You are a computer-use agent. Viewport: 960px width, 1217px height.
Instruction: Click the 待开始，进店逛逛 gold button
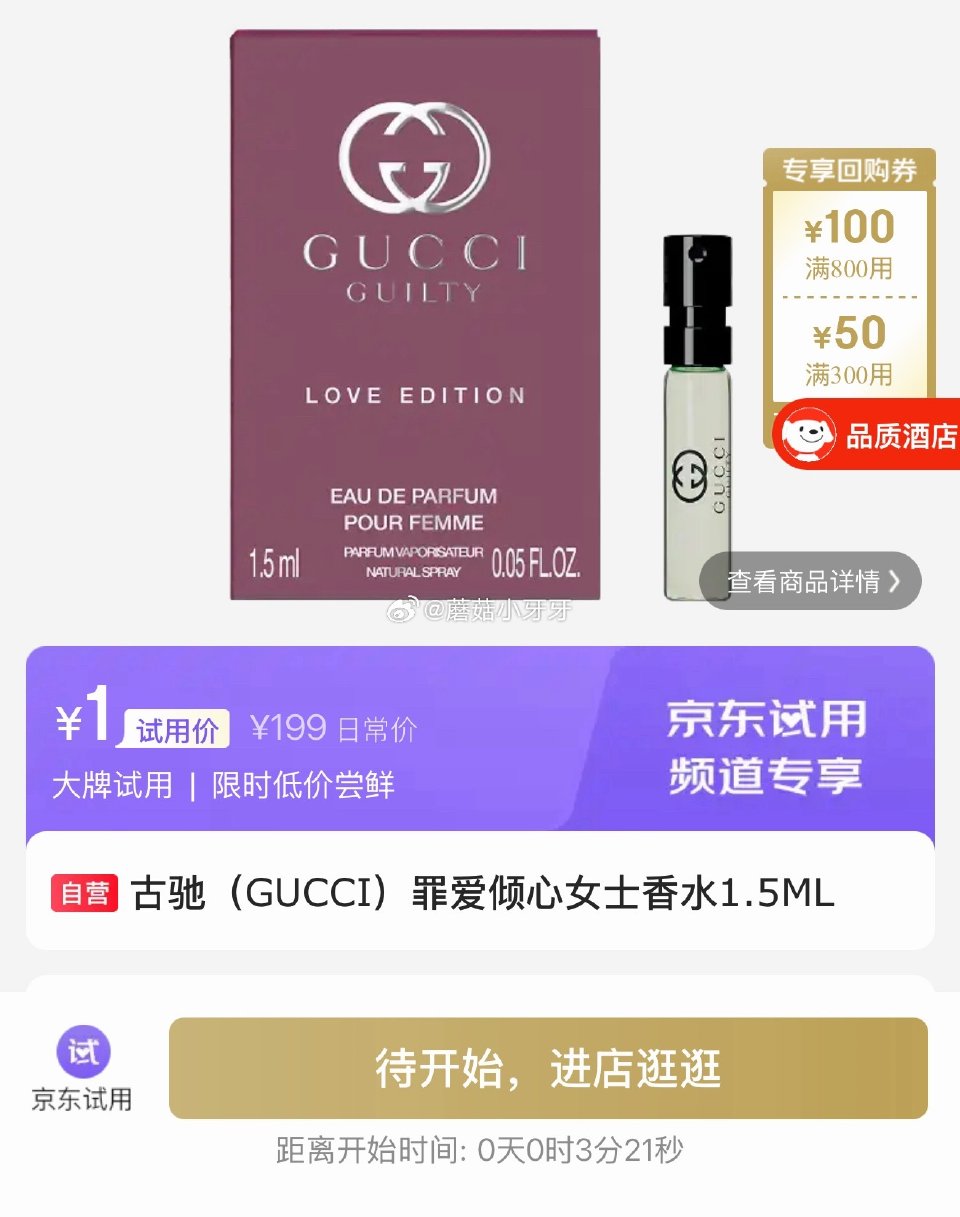click(555, 1068)
